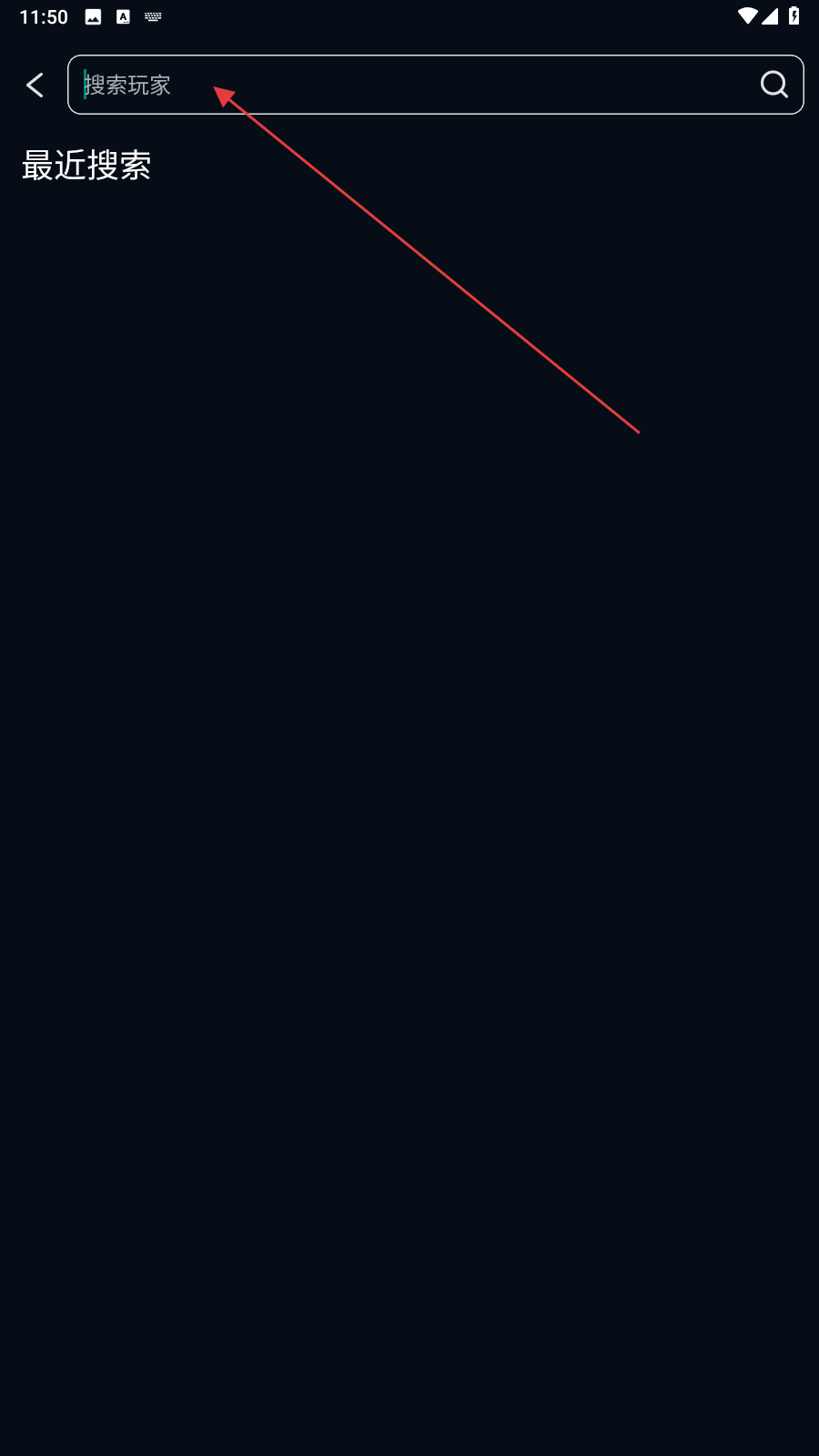Go back using the top-left arrow

[35, 85]
